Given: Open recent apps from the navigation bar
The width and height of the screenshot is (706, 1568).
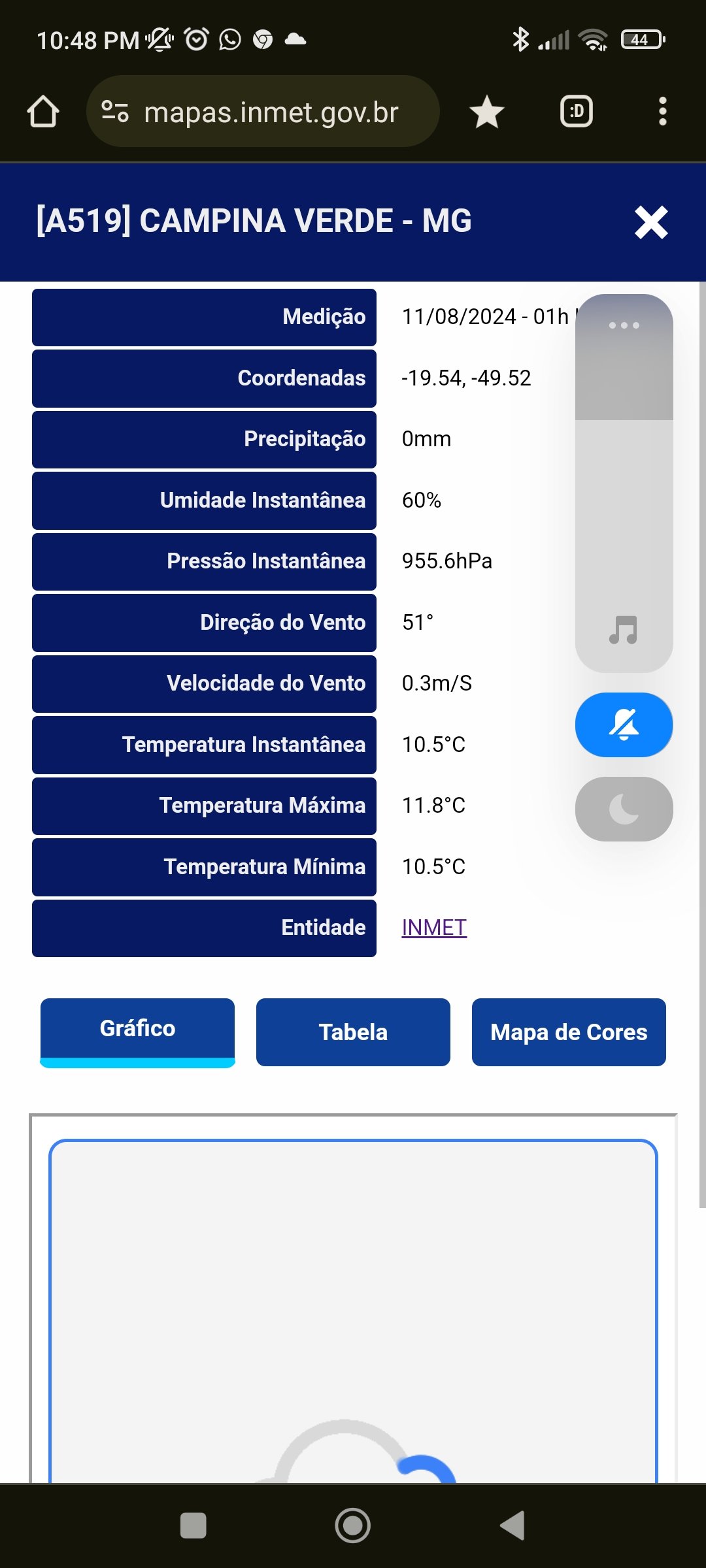Looking at the screenshot, I should point(193,1526).
